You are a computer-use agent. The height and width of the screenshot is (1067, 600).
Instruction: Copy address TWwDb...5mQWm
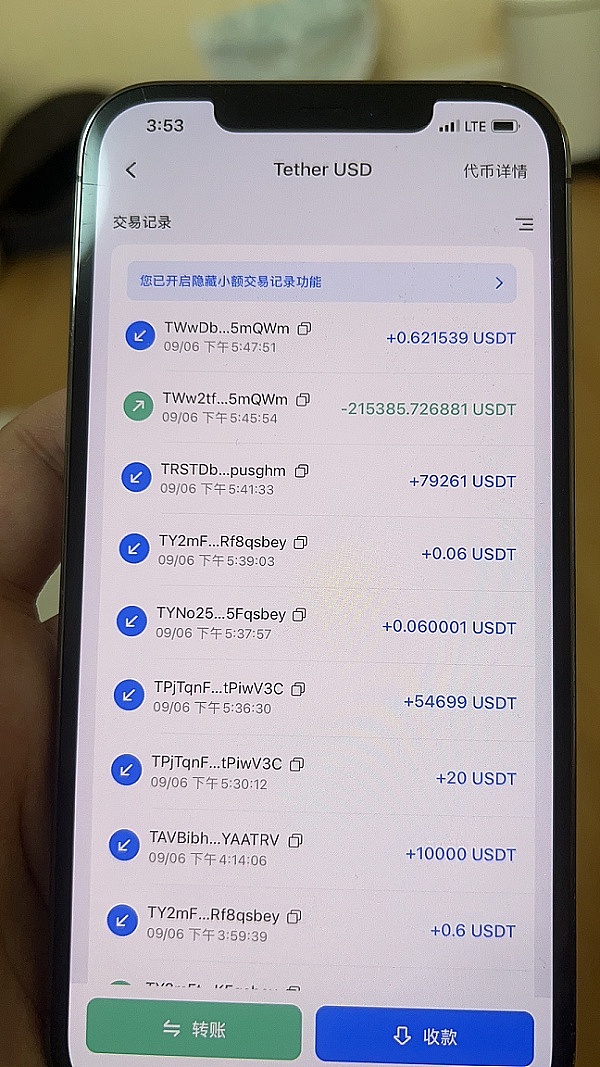(x=305, y=328)
